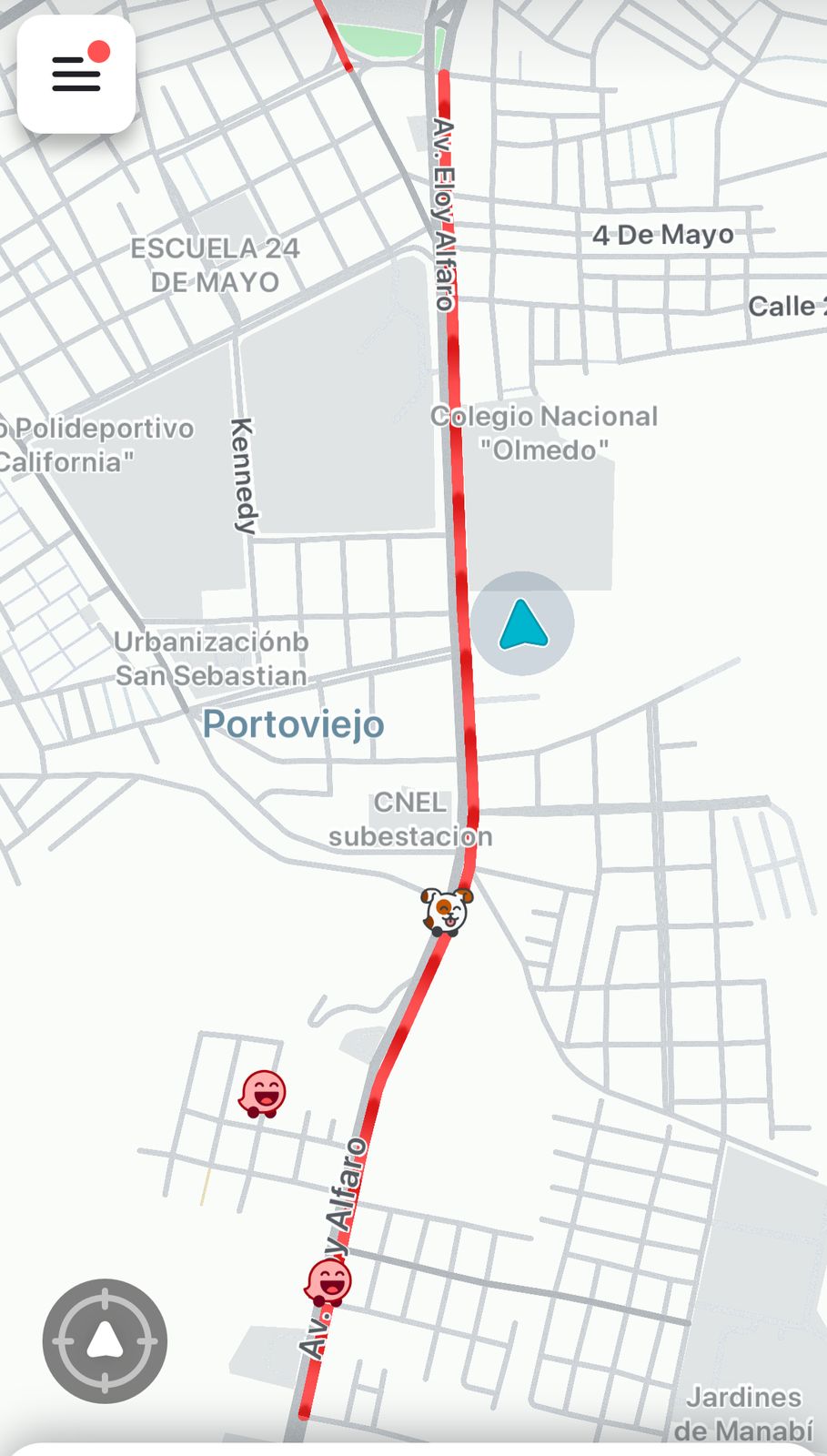This screenshot has width=827, height=1456.
Task: Tap the dog Wazer on Av. Eloy Alfaro
Action: tap(447, 911)
